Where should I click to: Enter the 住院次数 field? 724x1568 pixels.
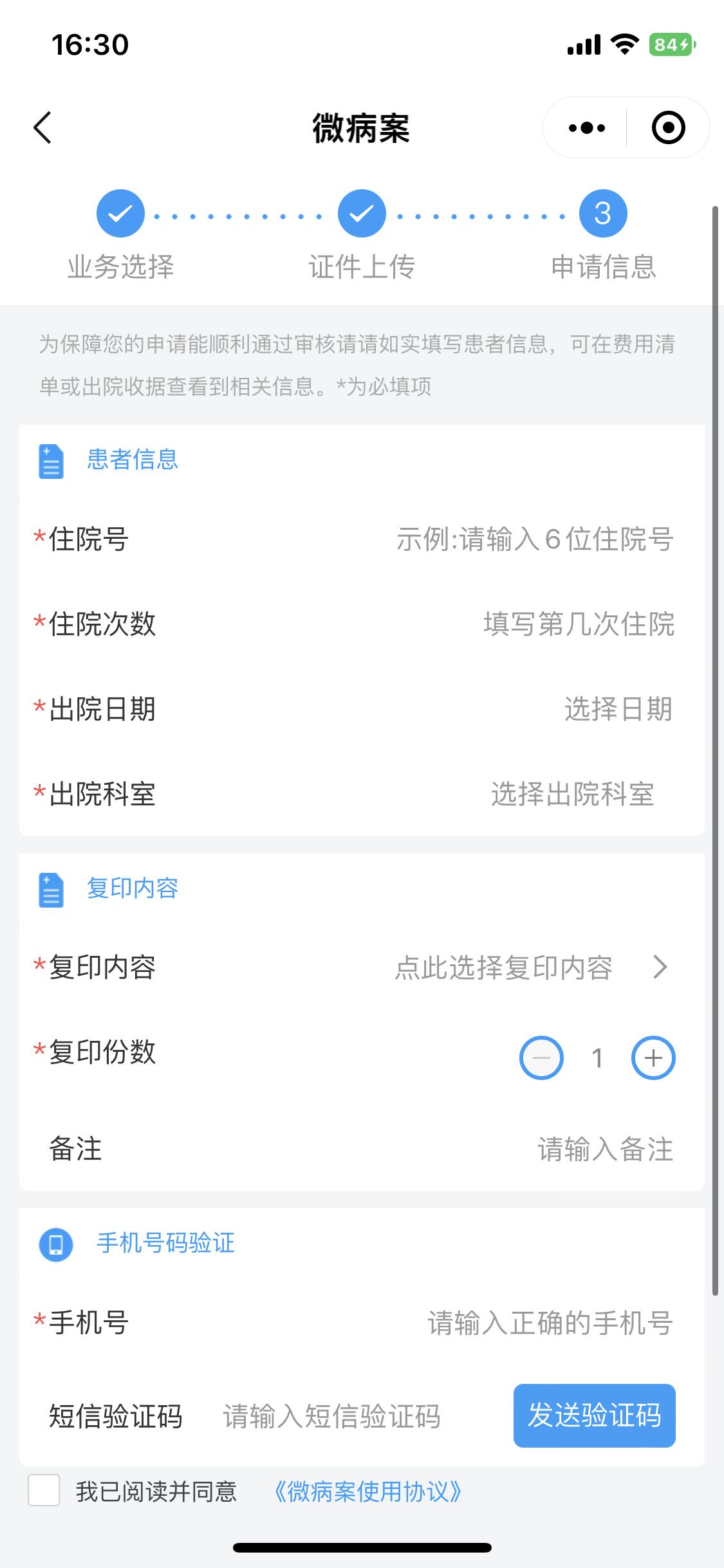coord(578,624)
